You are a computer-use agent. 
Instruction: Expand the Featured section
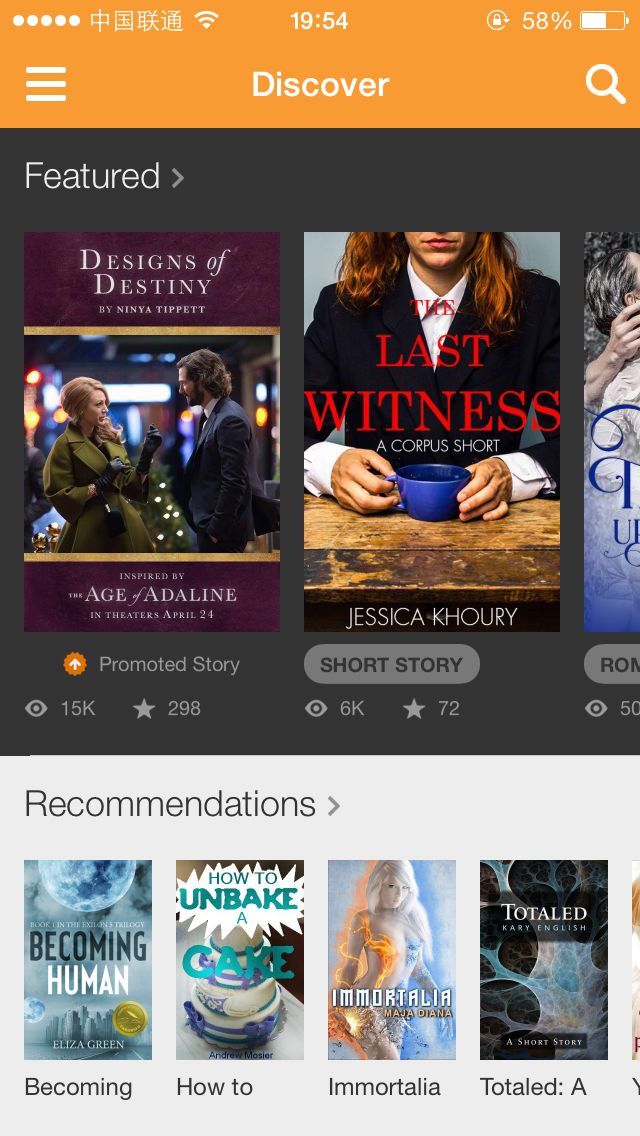pyautogui.click(x=104, y=176)
